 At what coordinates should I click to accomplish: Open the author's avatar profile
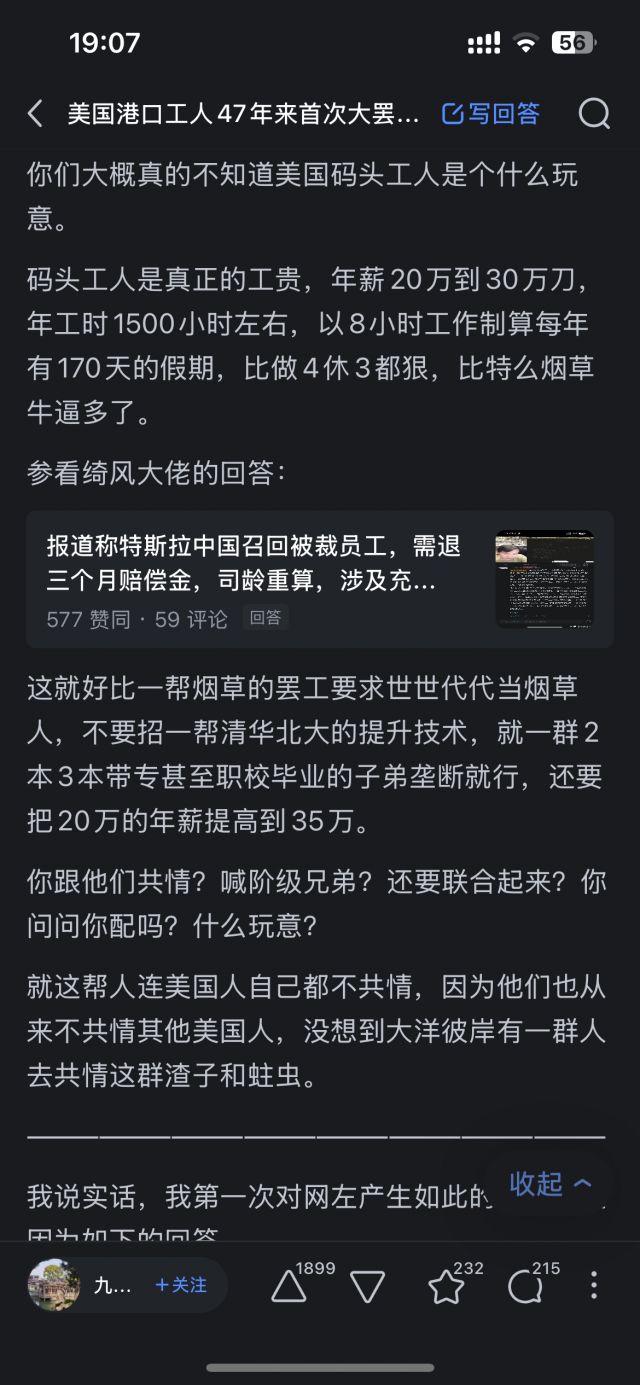[54, 1285]
